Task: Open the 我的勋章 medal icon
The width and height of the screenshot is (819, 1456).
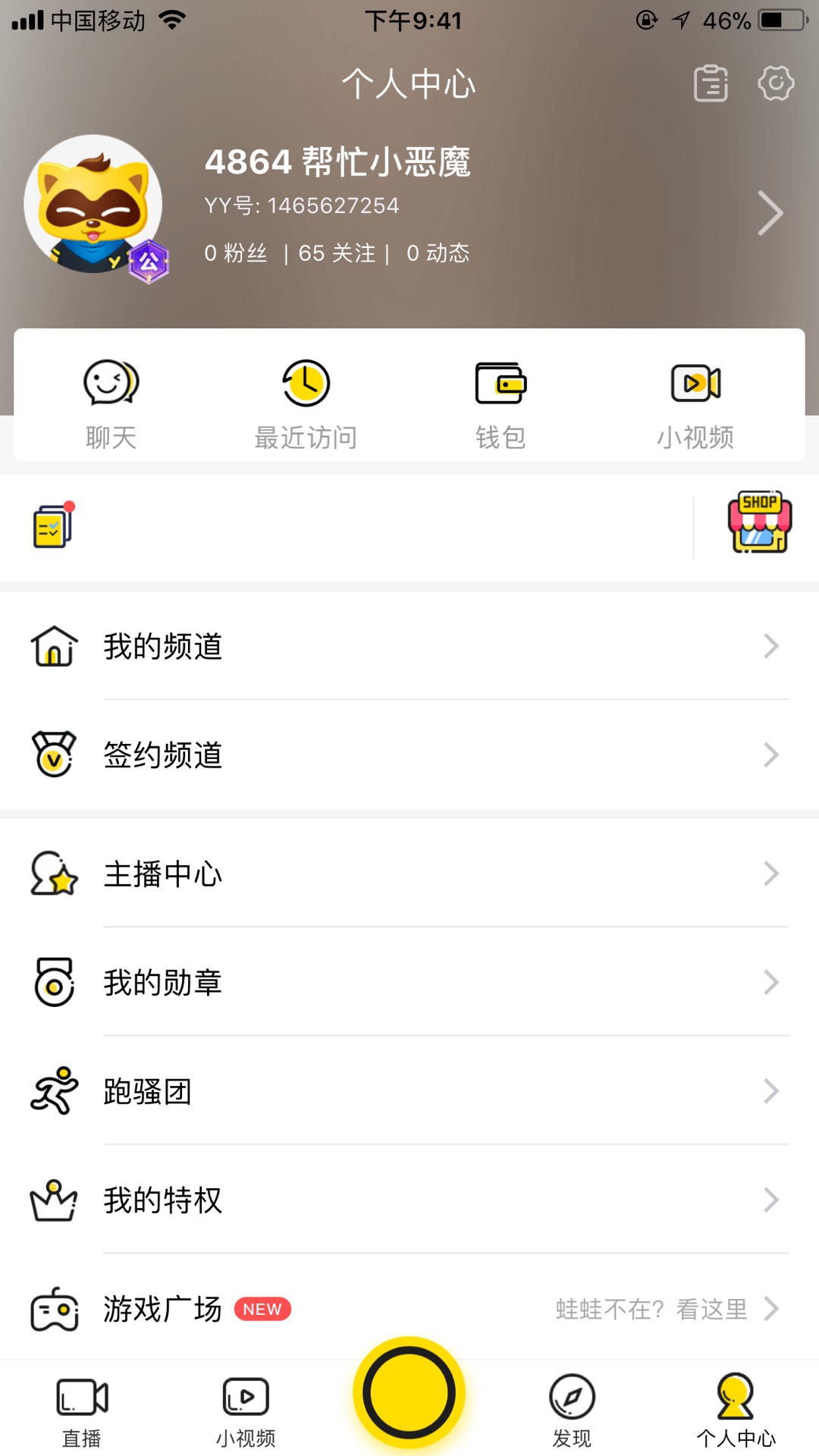Action: (53, 983)
